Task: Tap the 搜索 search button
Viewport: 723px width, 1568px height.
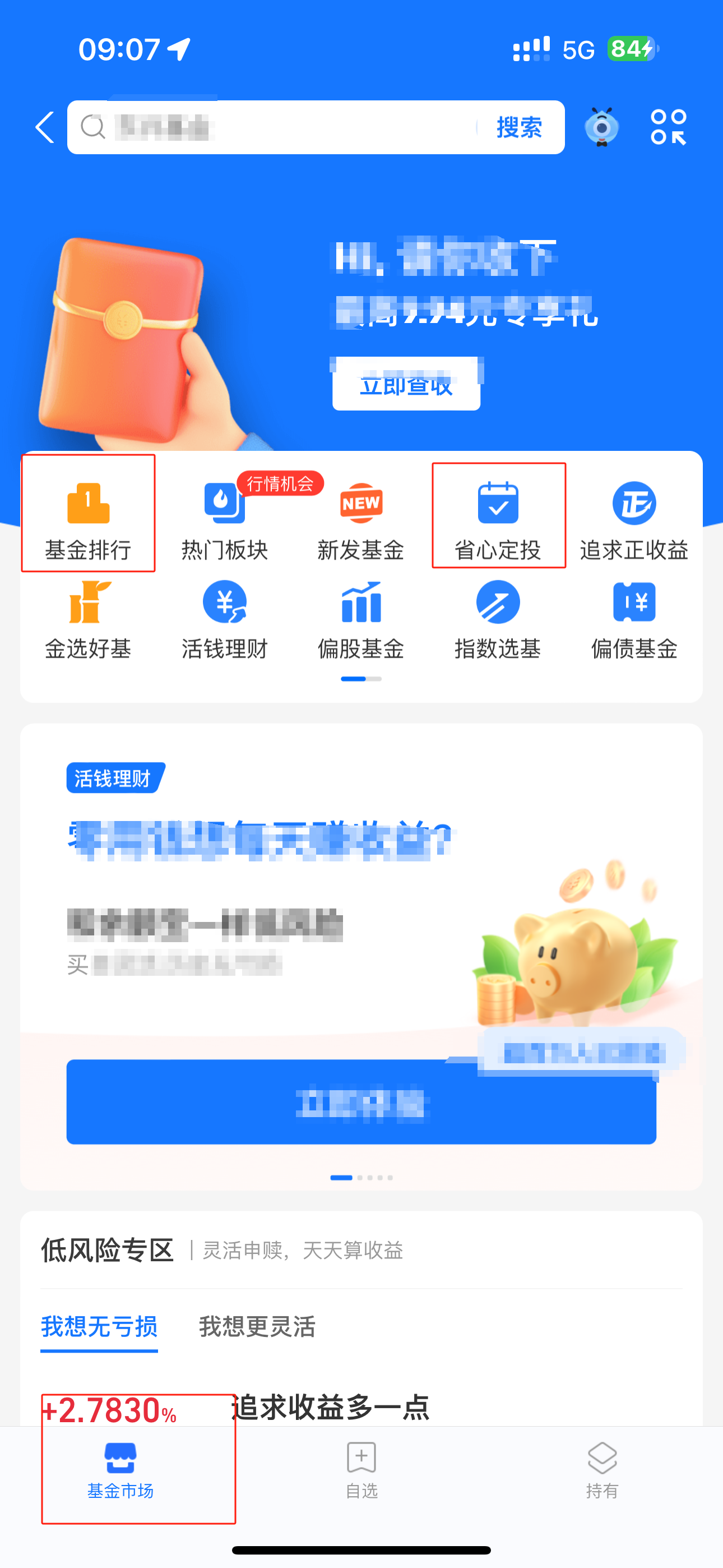Action: [x=518, y=127]
